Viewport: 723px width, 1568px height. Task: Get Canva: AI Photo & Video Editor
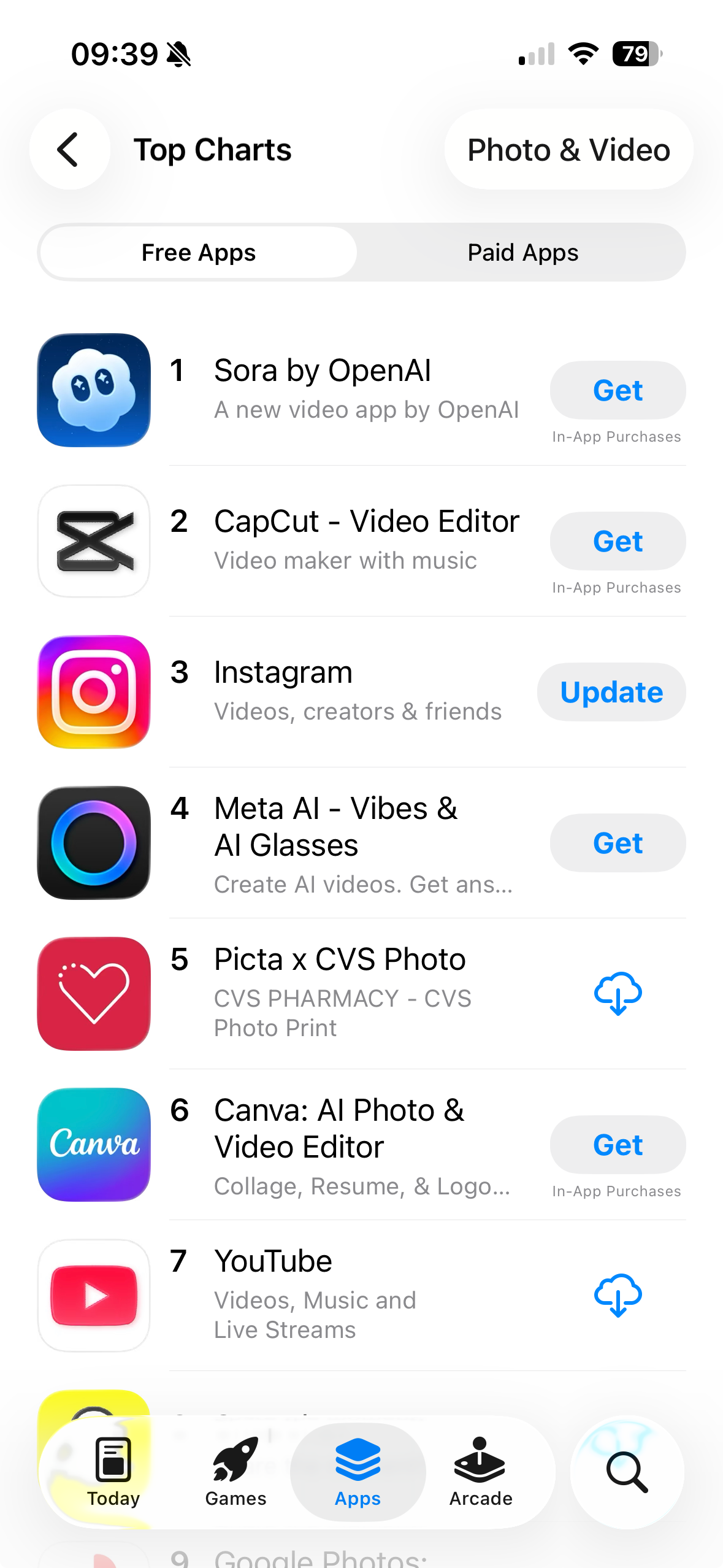[x=617, y=1145]
